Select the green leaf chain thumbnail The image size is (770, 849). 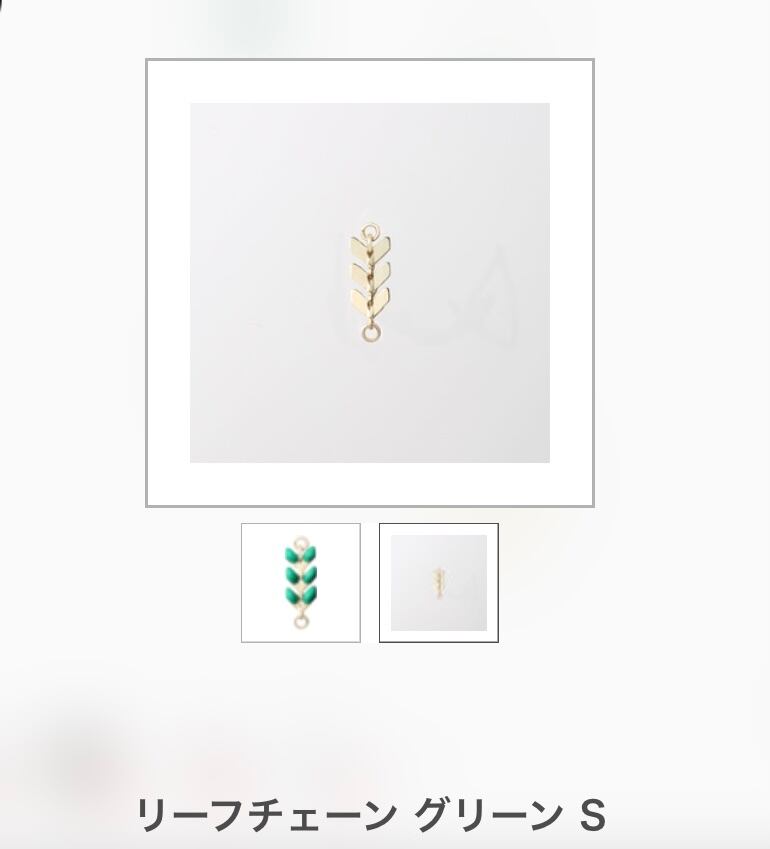301,583
